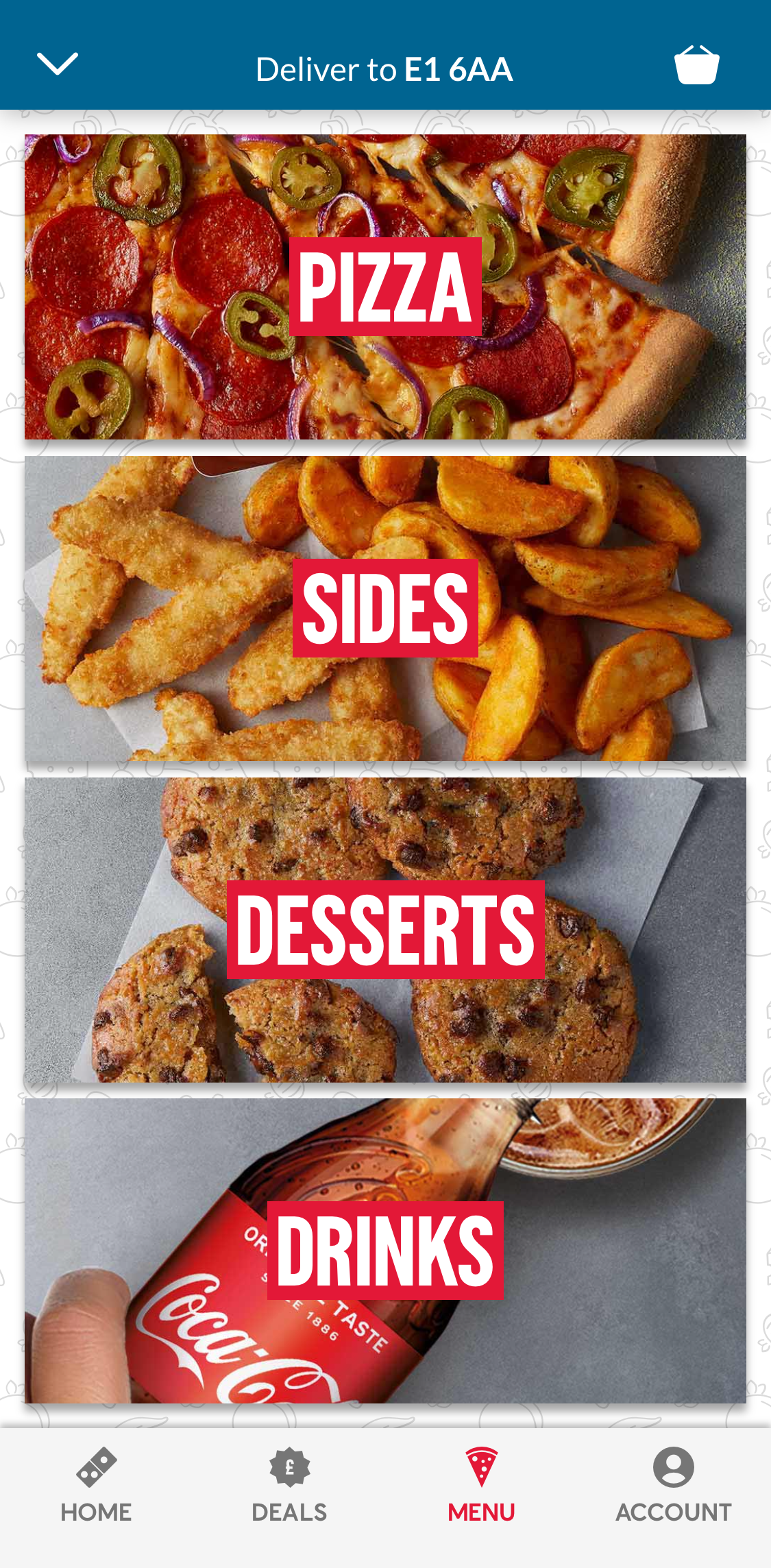Select the Drinks category
This screenshot has height=1568, width=771.
tap(385, 1251)
